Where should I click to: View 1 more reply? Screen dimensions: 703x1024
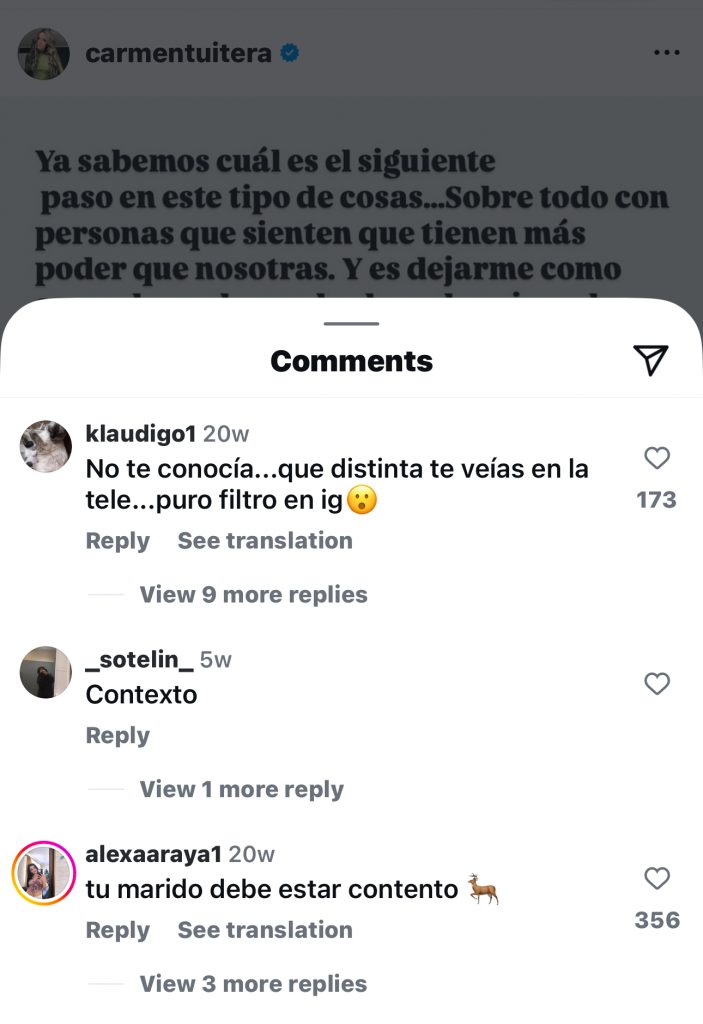coord(241,789)
